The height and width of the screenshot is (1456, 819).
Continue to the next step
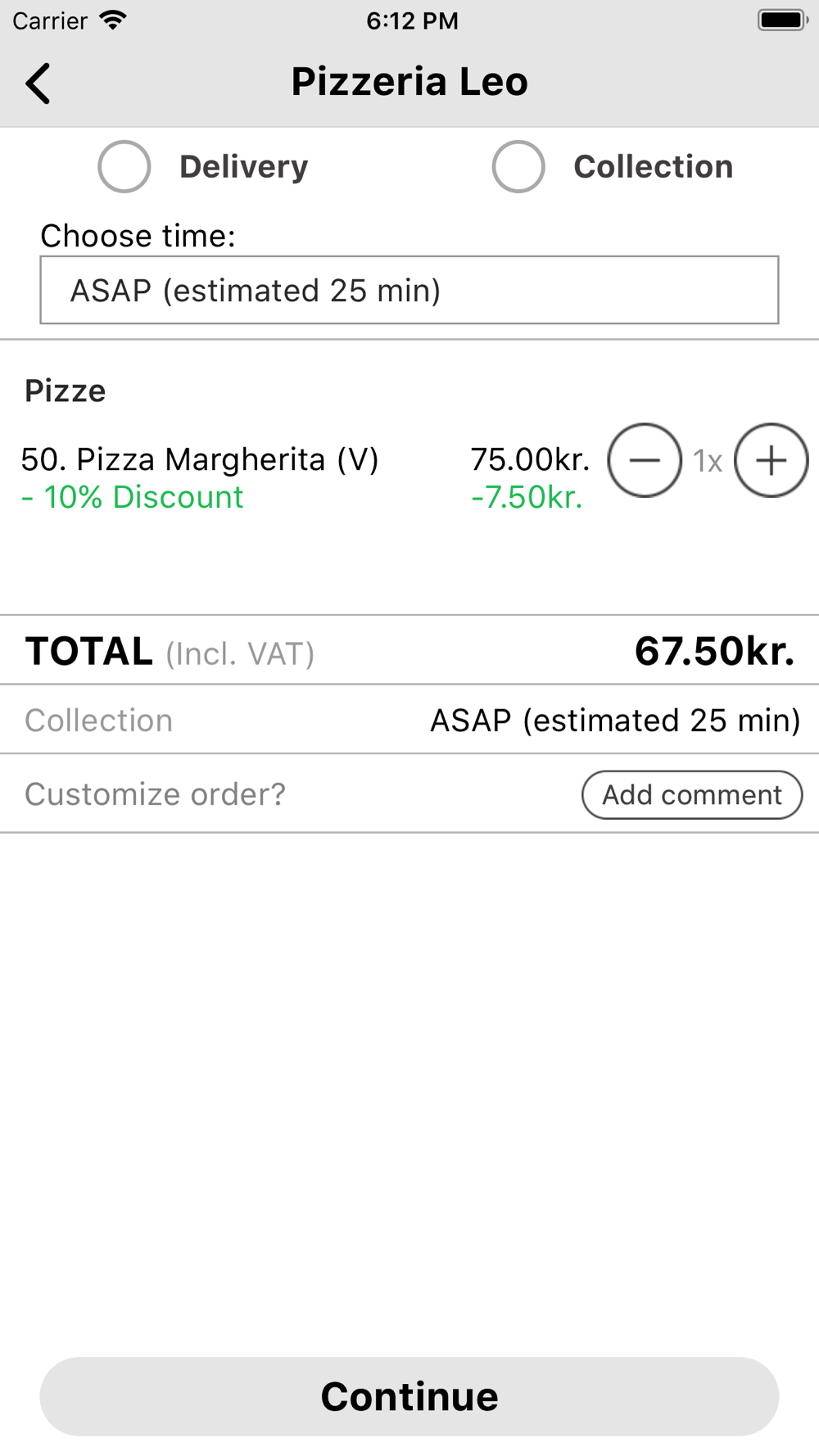(x=409, y=1396)
